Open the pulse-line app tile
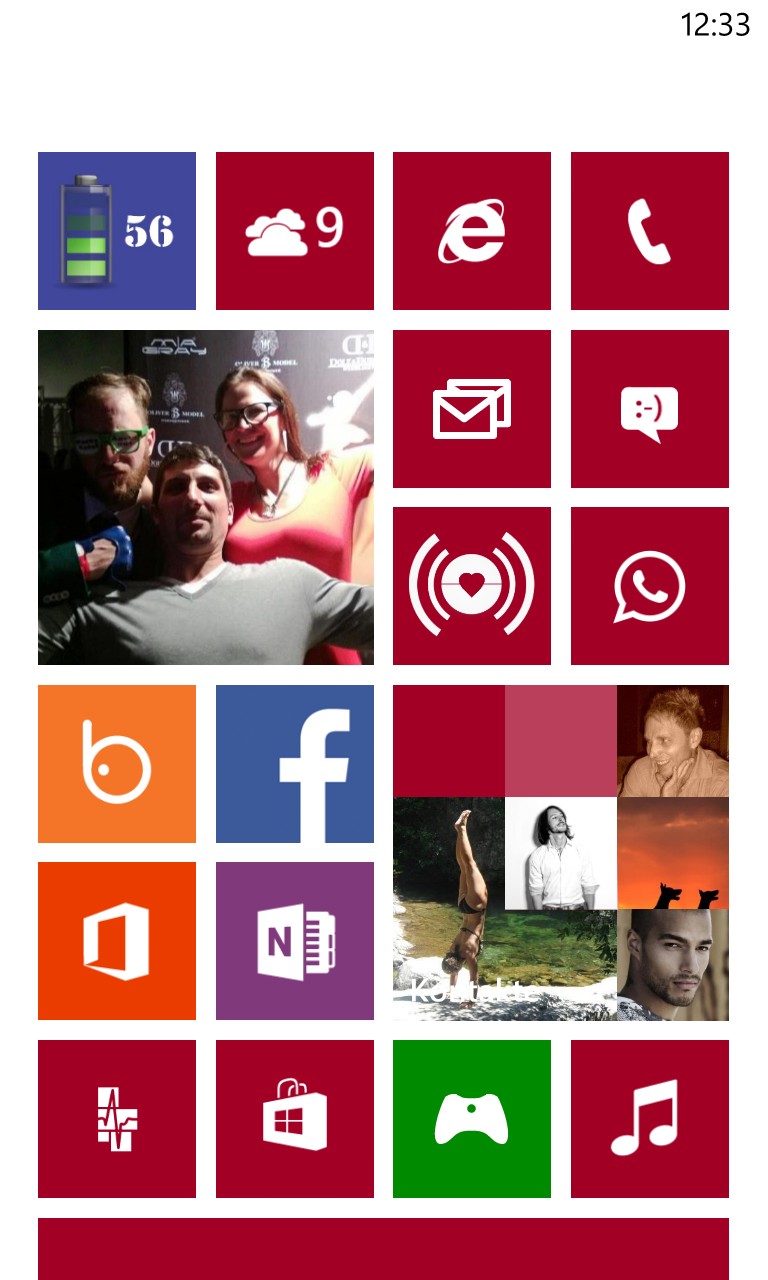 117,1119
